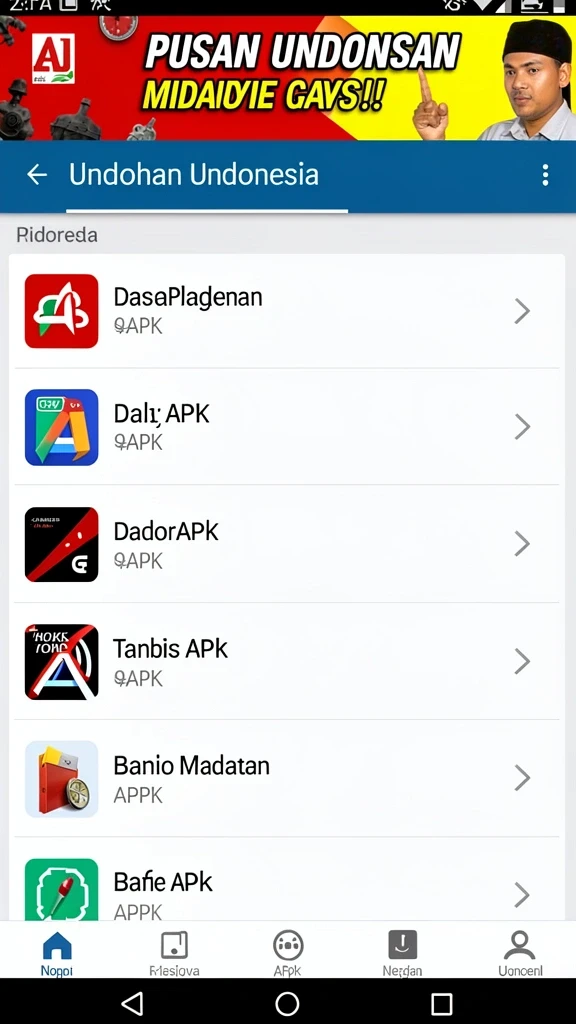Go to the Neŗdan tab
Image resolution: width=576 pixels, height=1024 pixels.
click(402, 952)
